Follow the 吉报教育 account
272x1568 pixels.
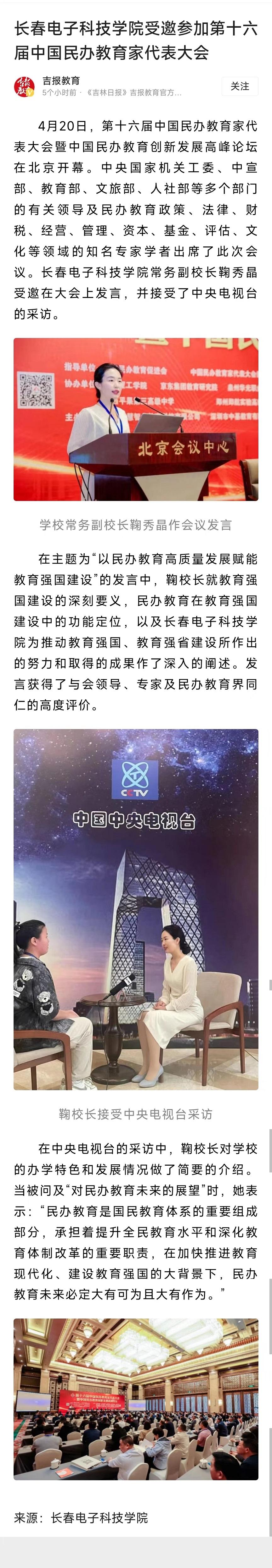[x=240, y=86]
